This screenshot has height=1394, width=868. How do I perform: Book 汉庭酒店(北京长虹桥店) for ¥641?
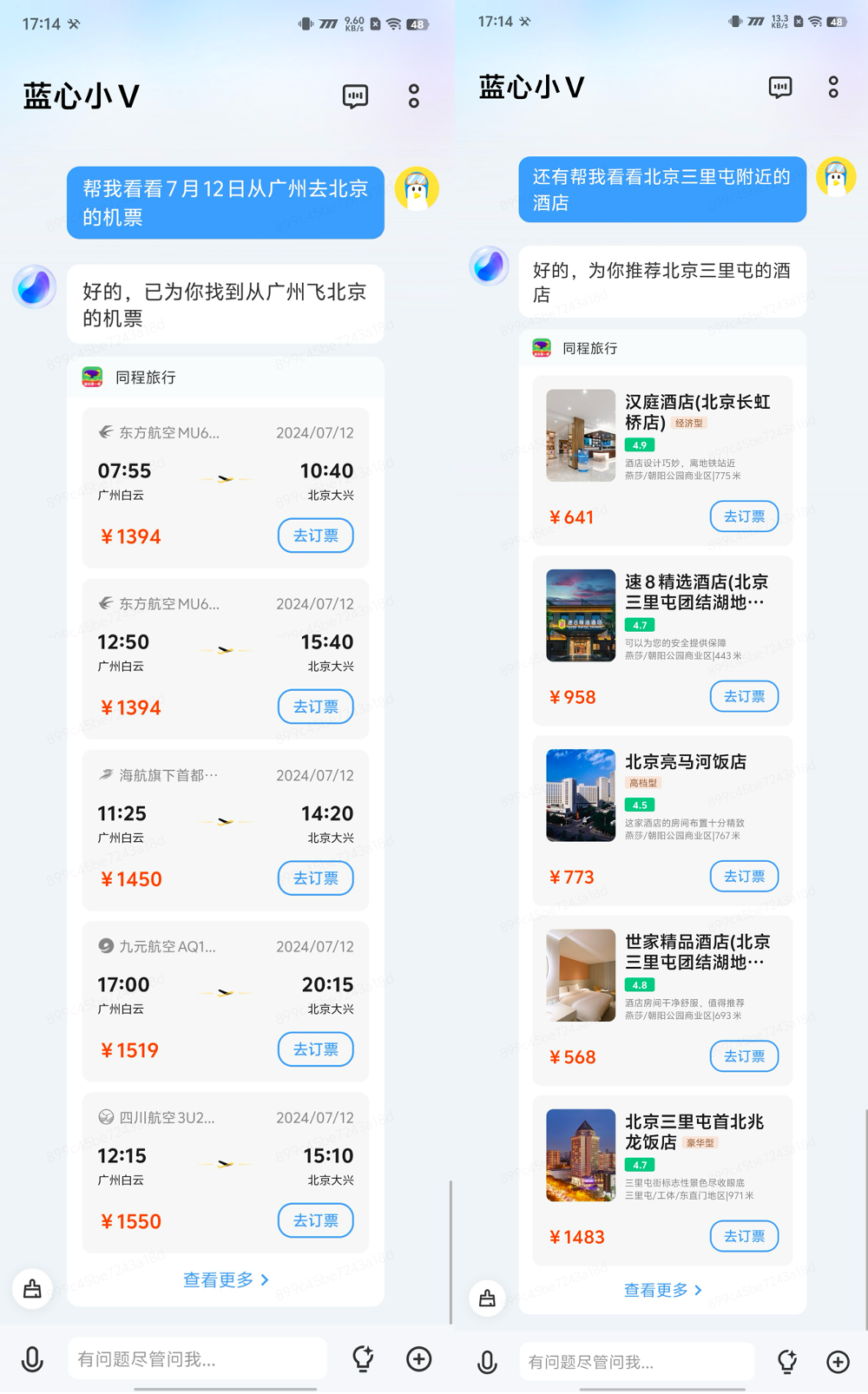[x=744, y=516]
